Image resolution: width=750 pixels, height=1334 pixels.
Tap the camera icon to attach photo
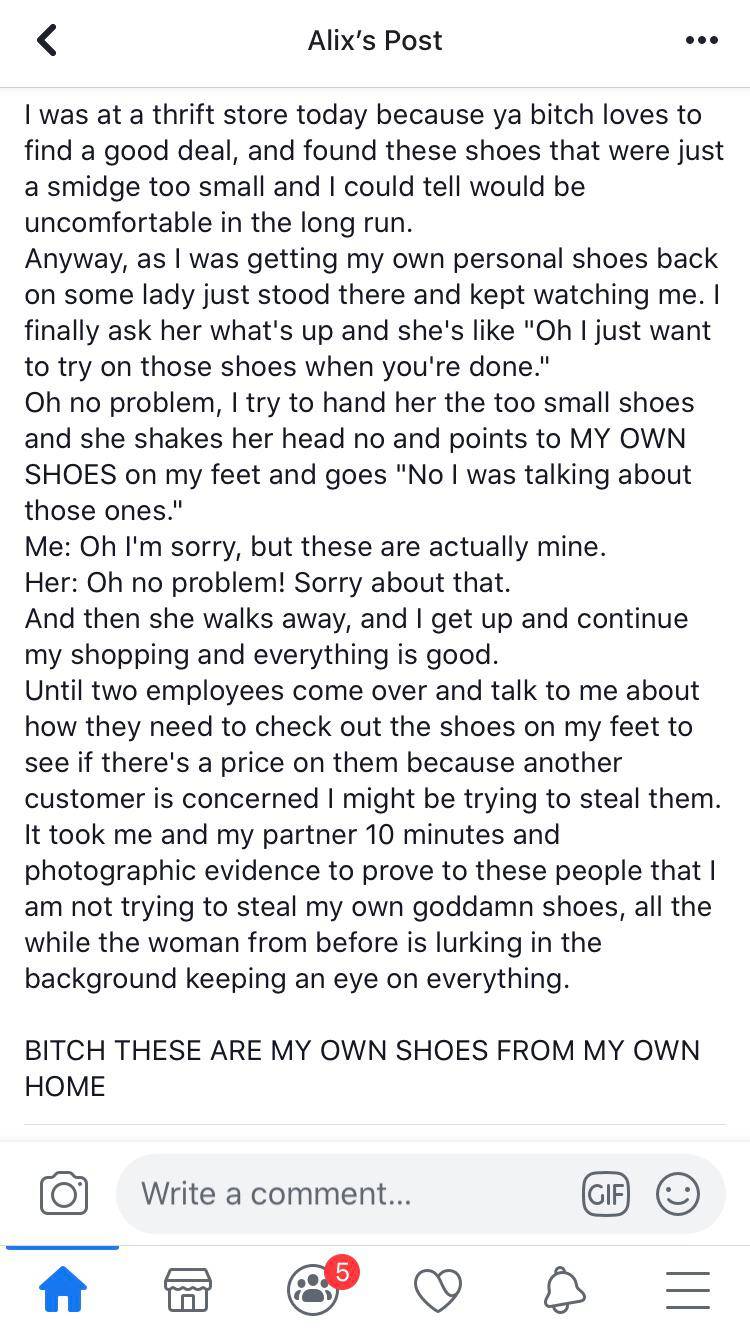pyautogui.click(x=64, y=1193)
